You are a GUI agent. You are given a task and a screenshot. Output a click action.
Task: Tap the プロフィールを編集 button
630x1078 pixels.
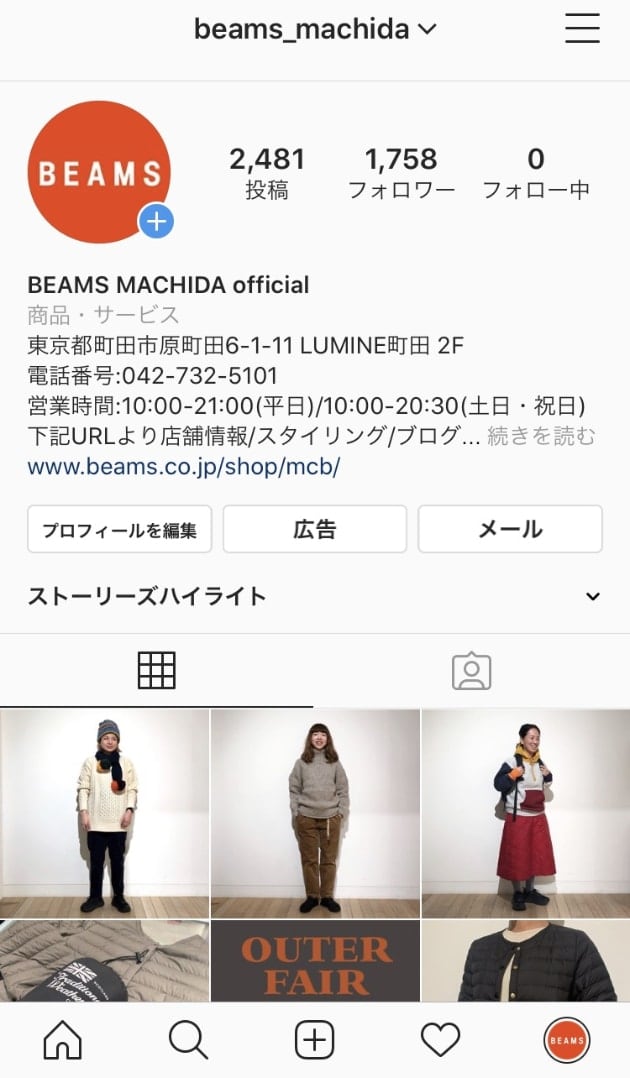click(x=119, y=529)
